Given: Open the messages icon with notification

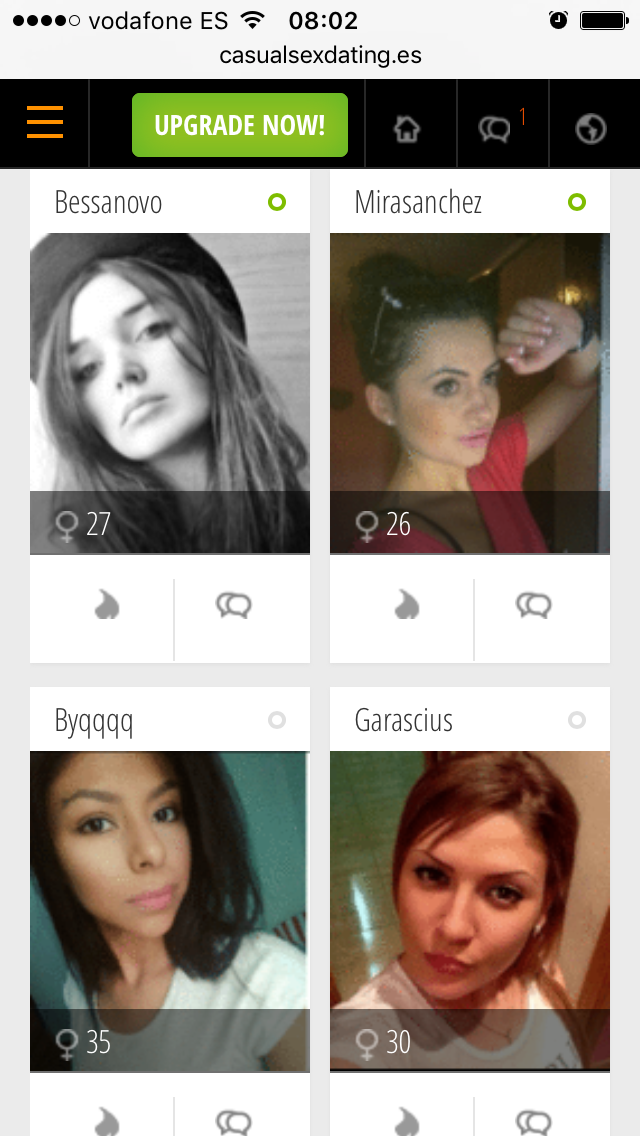Looking at the screenshot, I should coord(496,128).
